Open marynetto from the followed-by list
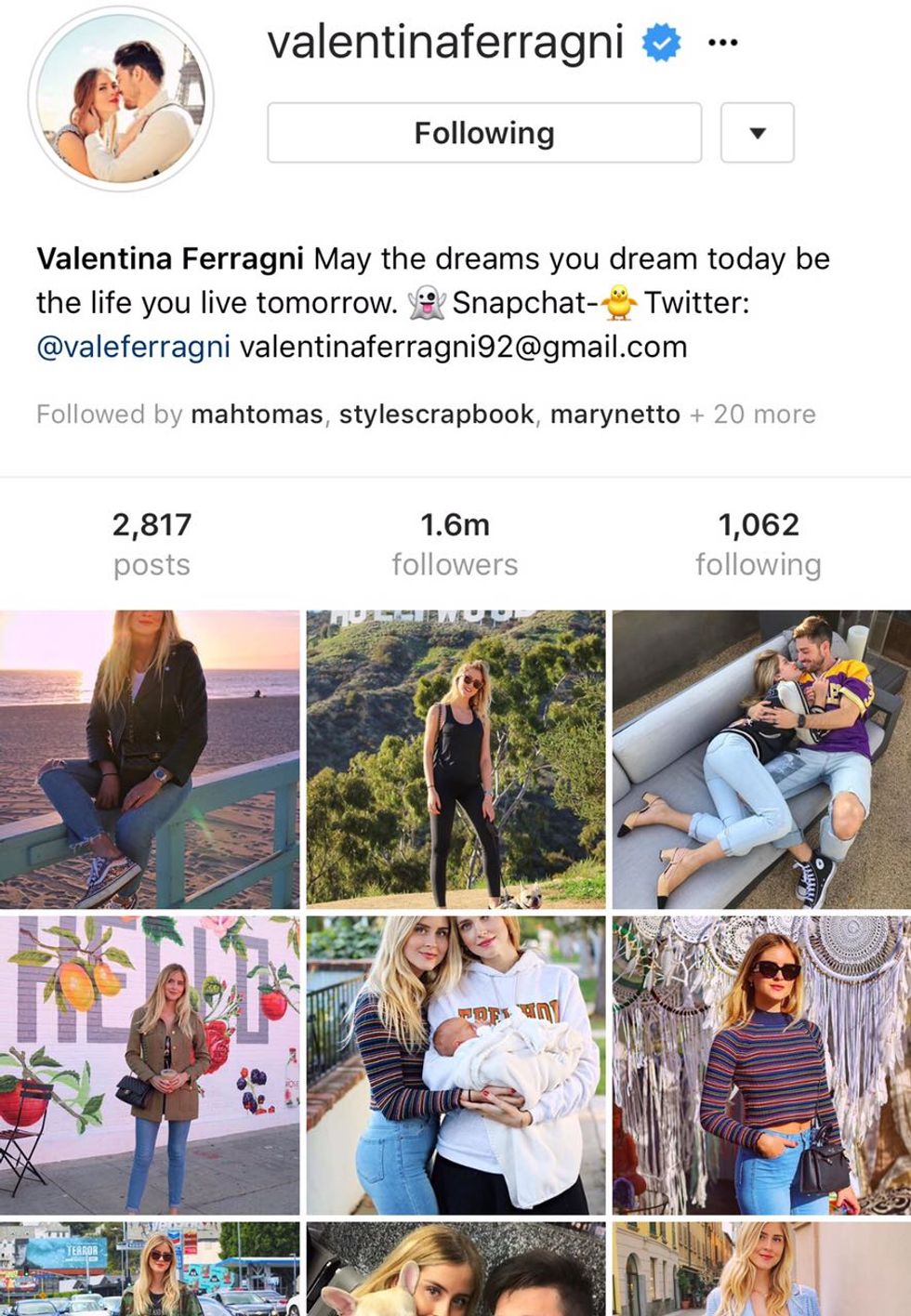The height and width of the screenshot is (1316, 911). (614, 415)
